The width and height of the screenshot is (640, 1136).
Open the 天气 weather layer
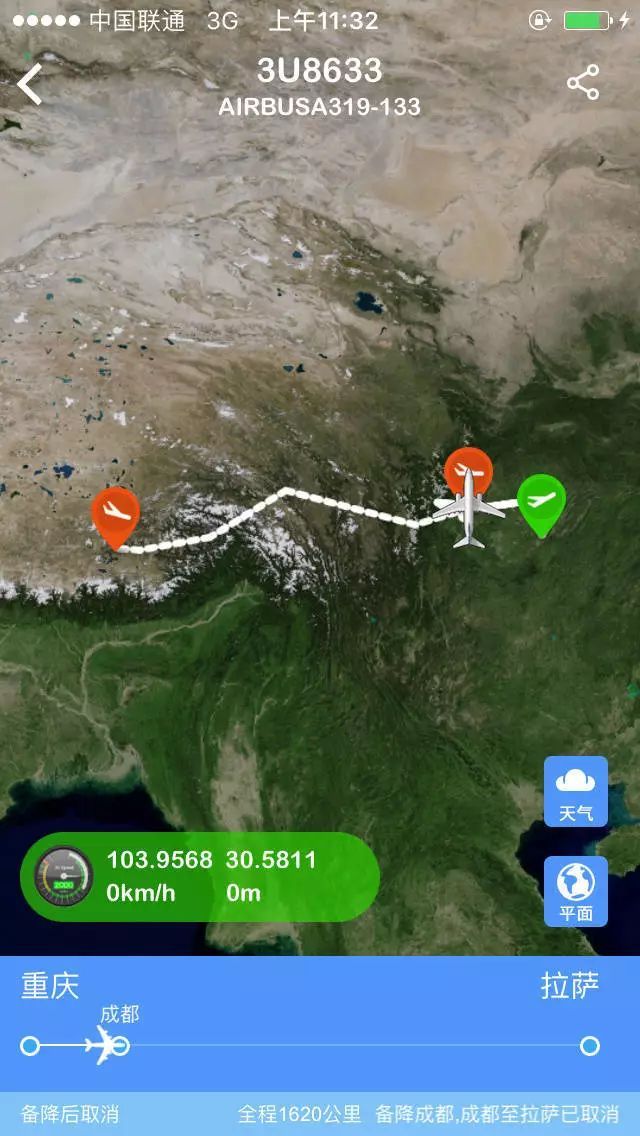tap(575, 791)
